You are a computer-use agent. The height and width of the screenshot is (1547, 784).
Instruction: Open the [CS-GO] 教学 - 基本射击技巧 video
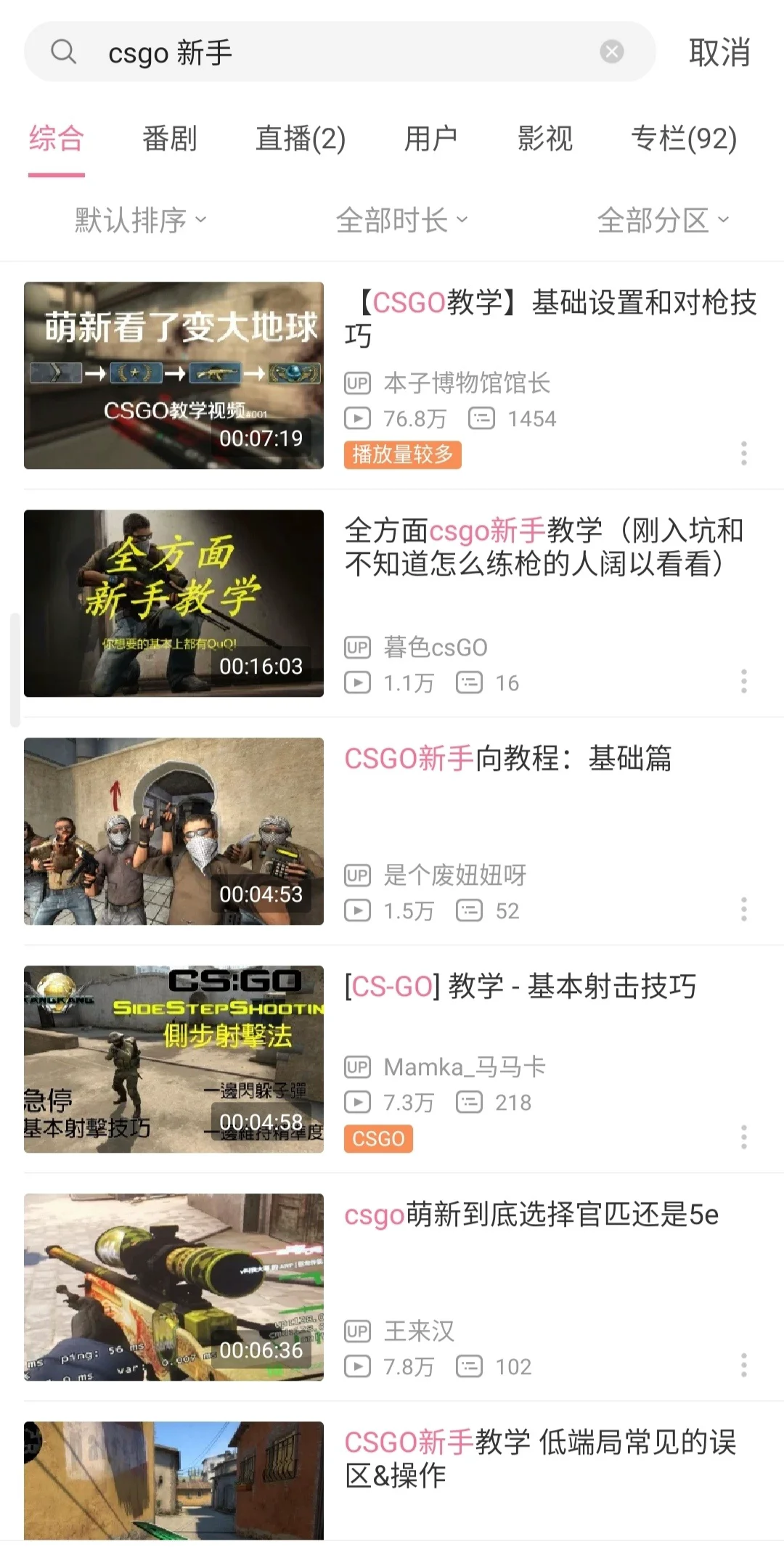point(520,987)
